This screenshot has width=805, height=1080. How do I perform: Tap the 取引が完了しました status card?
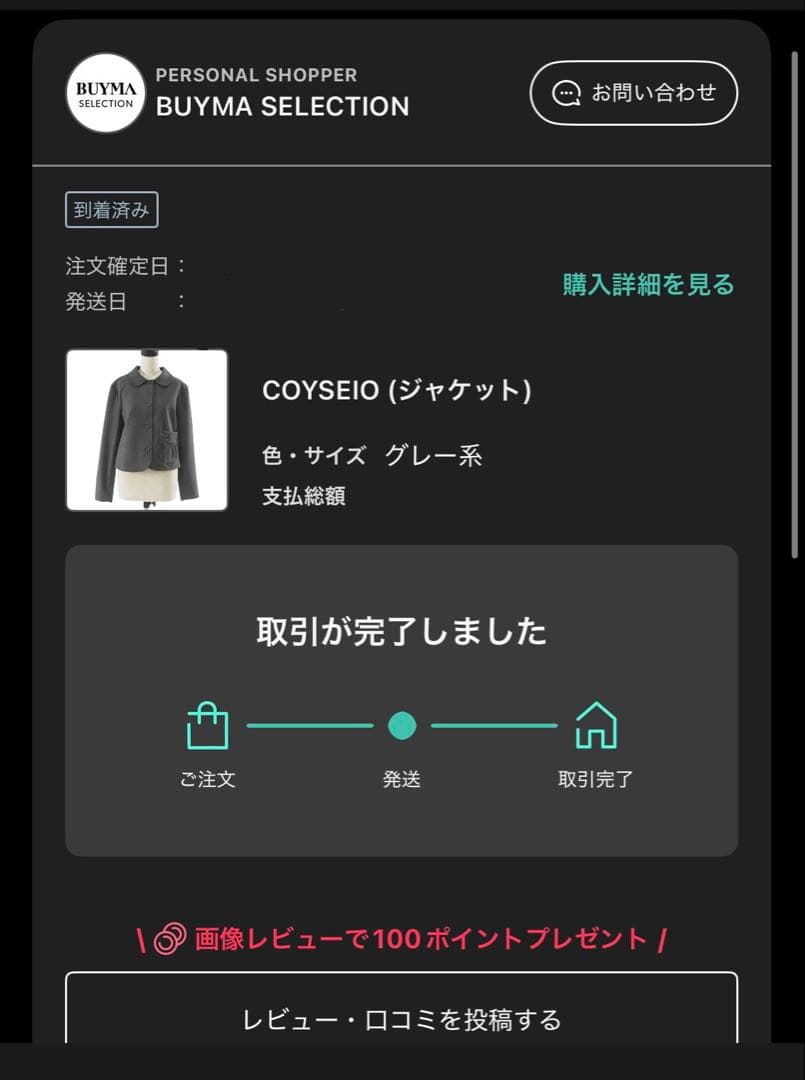401,630
